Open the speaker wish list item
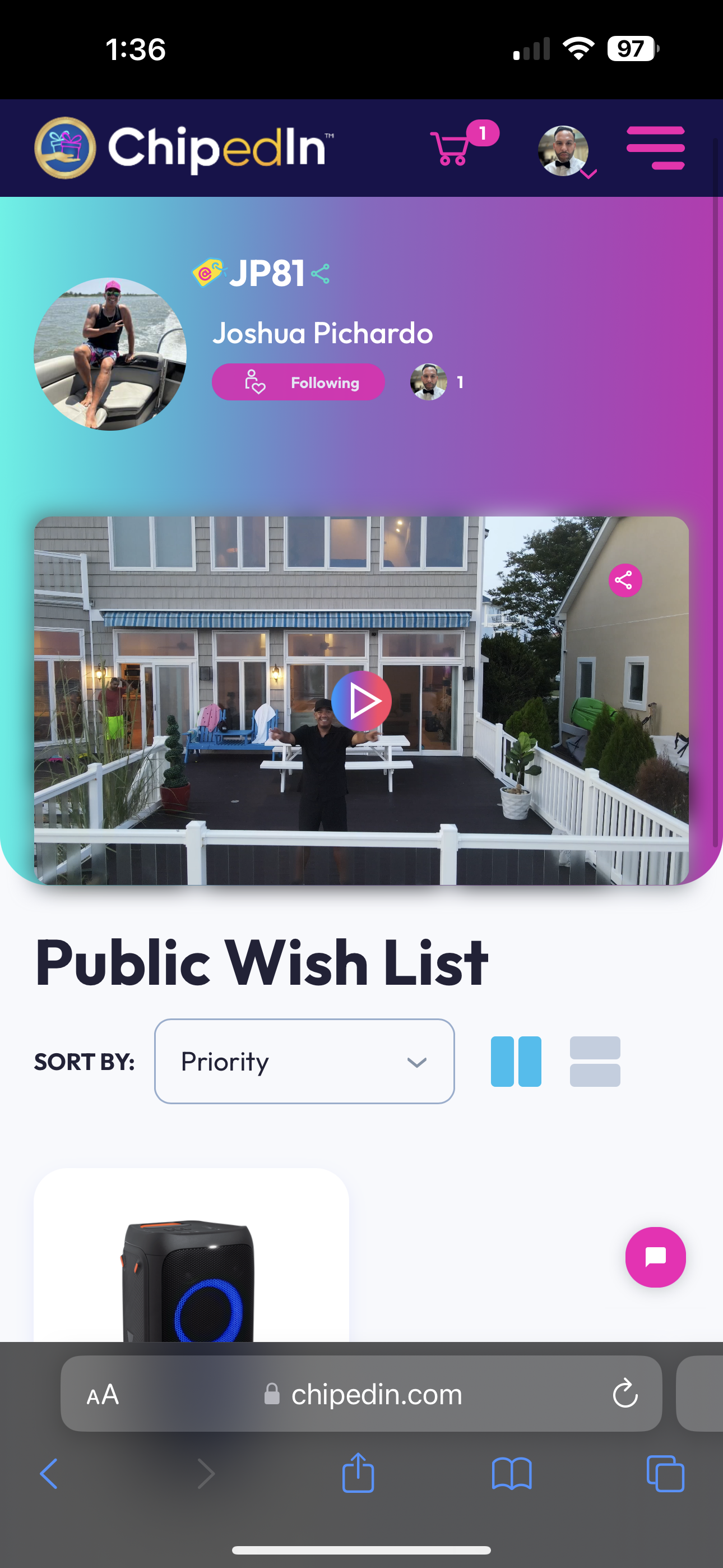Image resolution: width=723 pixels, height=1568 pixels. 191,1255
